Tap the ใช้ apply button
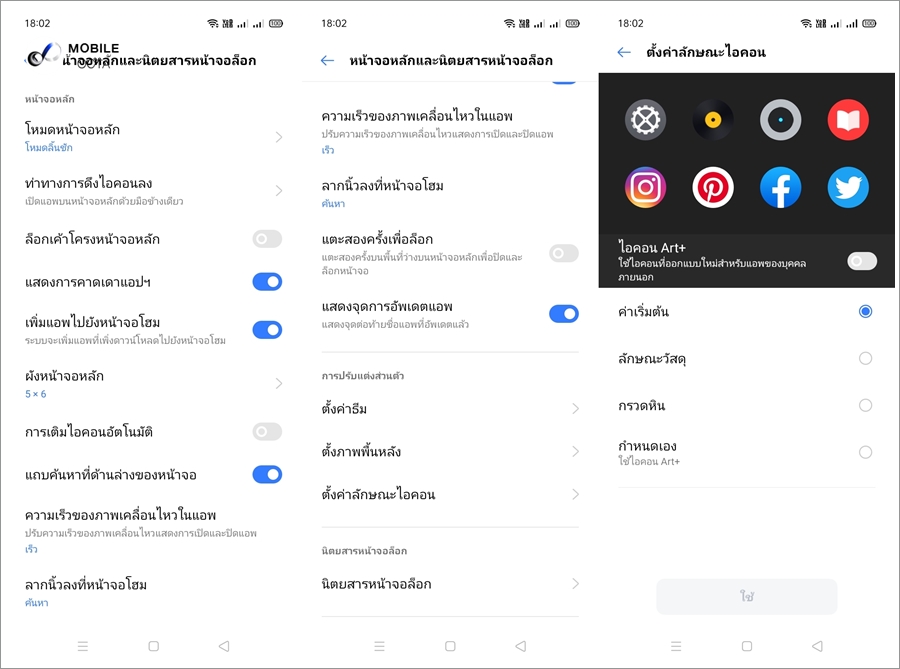The height and width of the screenshot is (669, 900). pyautogui.click(x=746, y=596)
